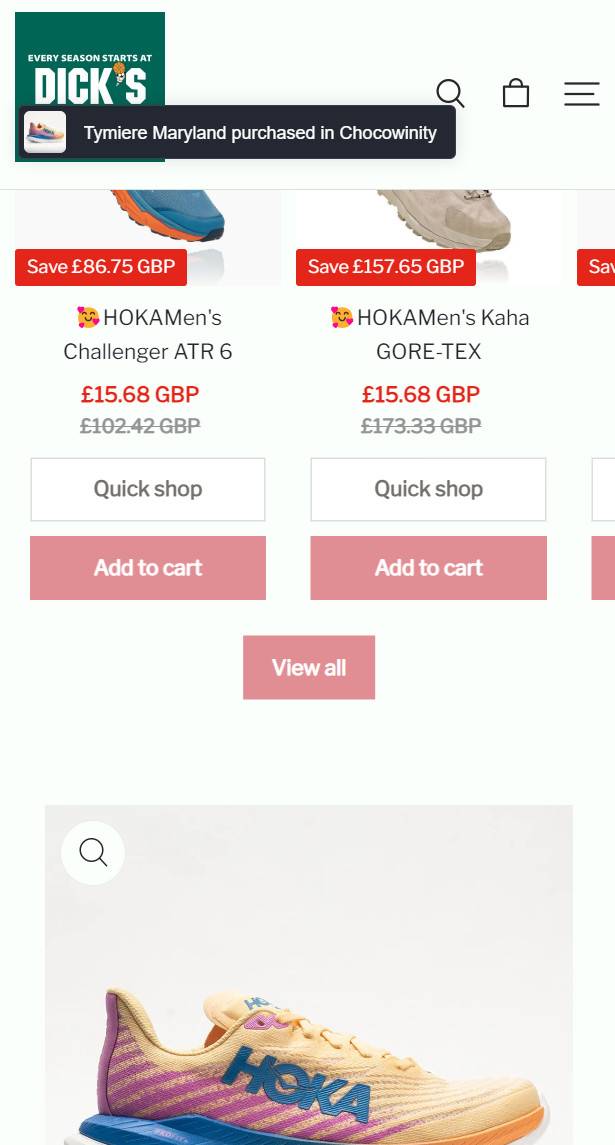Tap the View all button
Screen dimensions: 615x1145
click(309, 667)
